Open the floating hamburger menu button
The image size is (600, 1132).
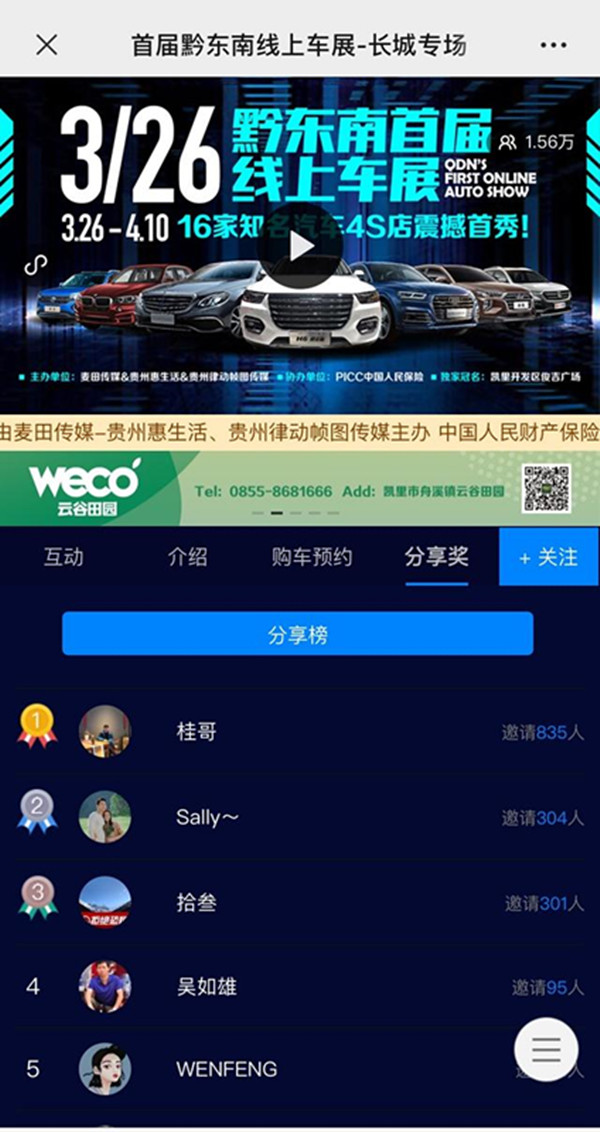[546, 1049]
